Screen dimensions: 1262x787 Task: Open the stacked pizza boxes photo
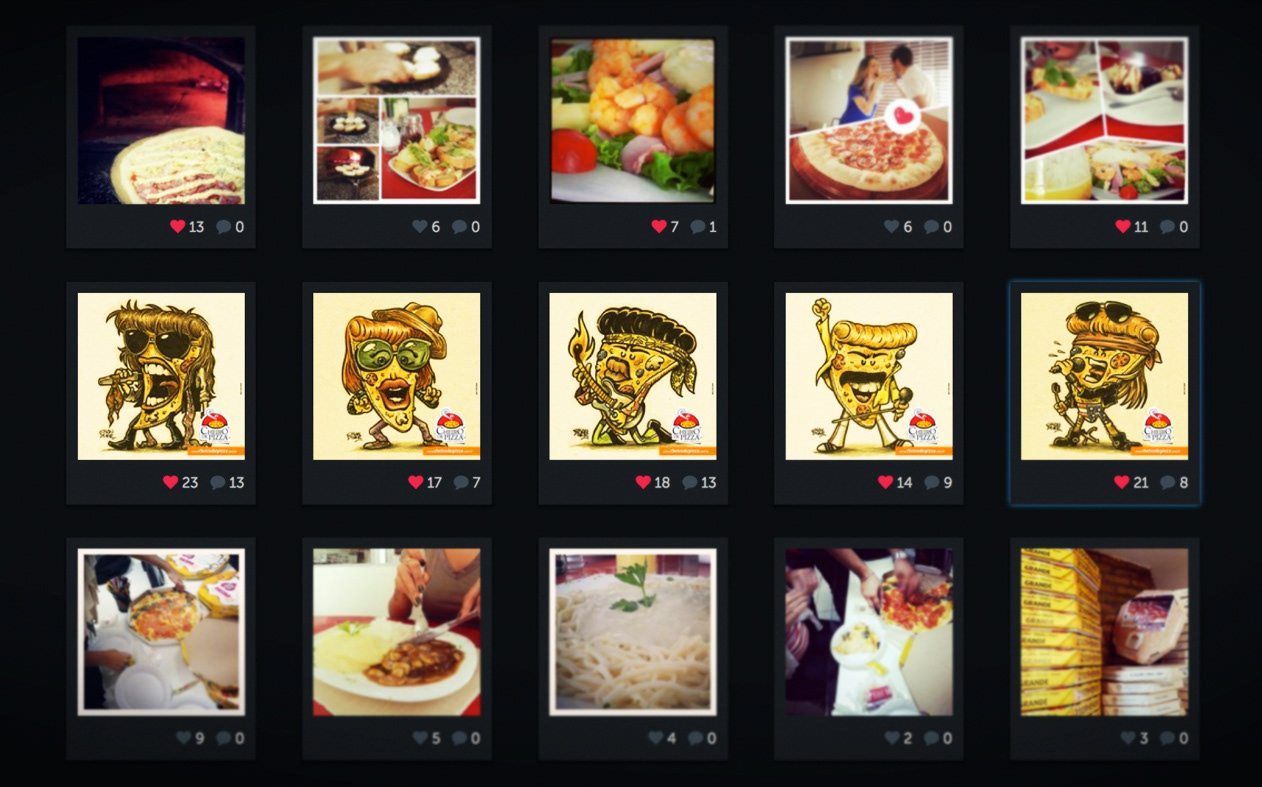click(x=1105, y=632)
